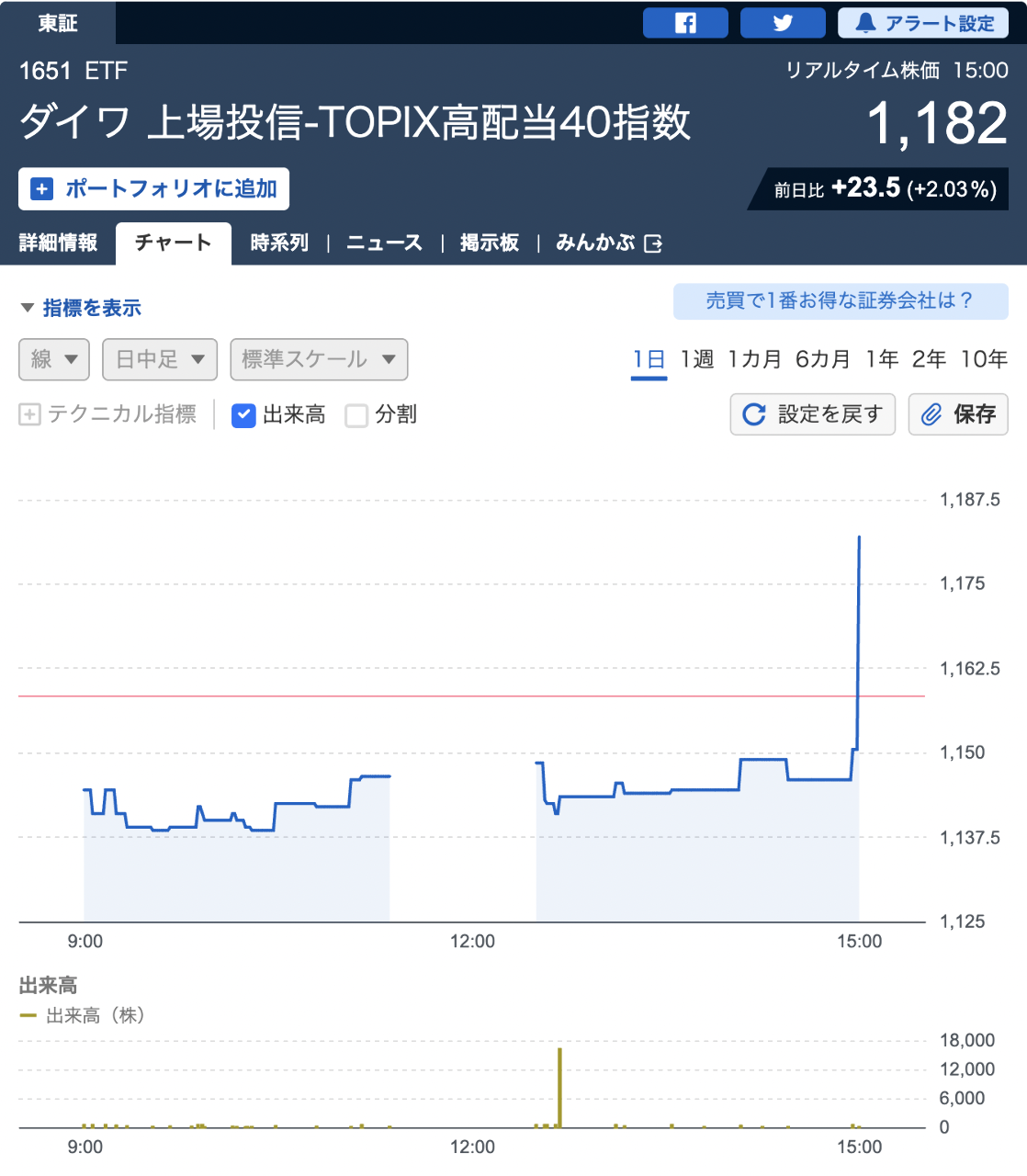Open the 売買で1番お得な証券会社は？ link
Viewport: 1027px width, 1176px height.
[x=841, y=301]
